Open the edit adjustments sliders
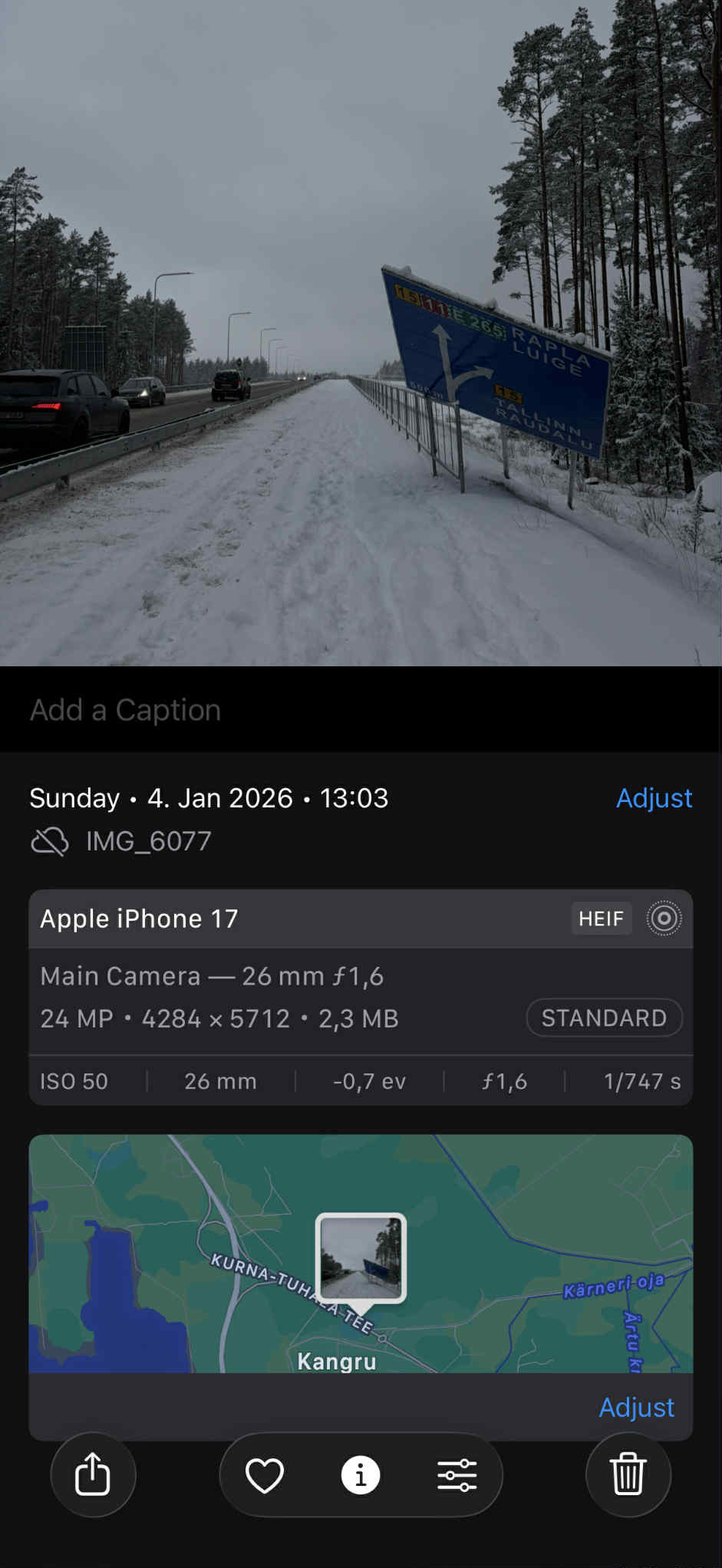This screenshot has height=1568, width=722. click(457, 1475)
